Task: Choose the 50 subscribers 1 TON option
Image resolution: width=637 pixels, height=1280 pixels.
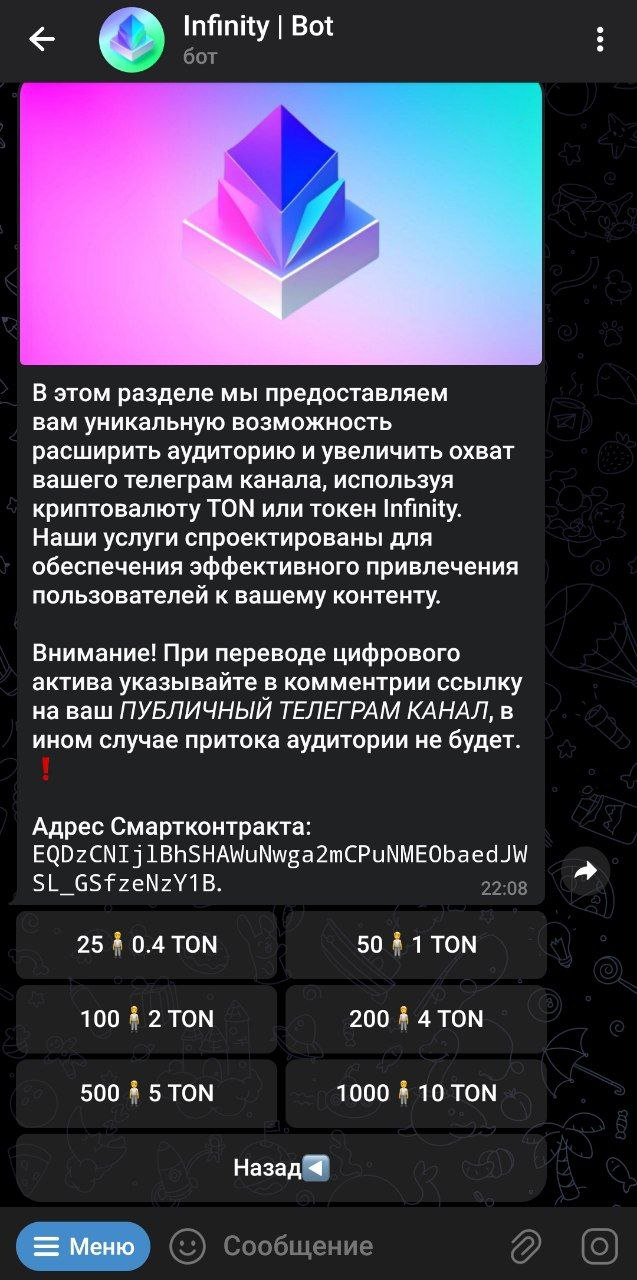Action: (x=416, y=945)
